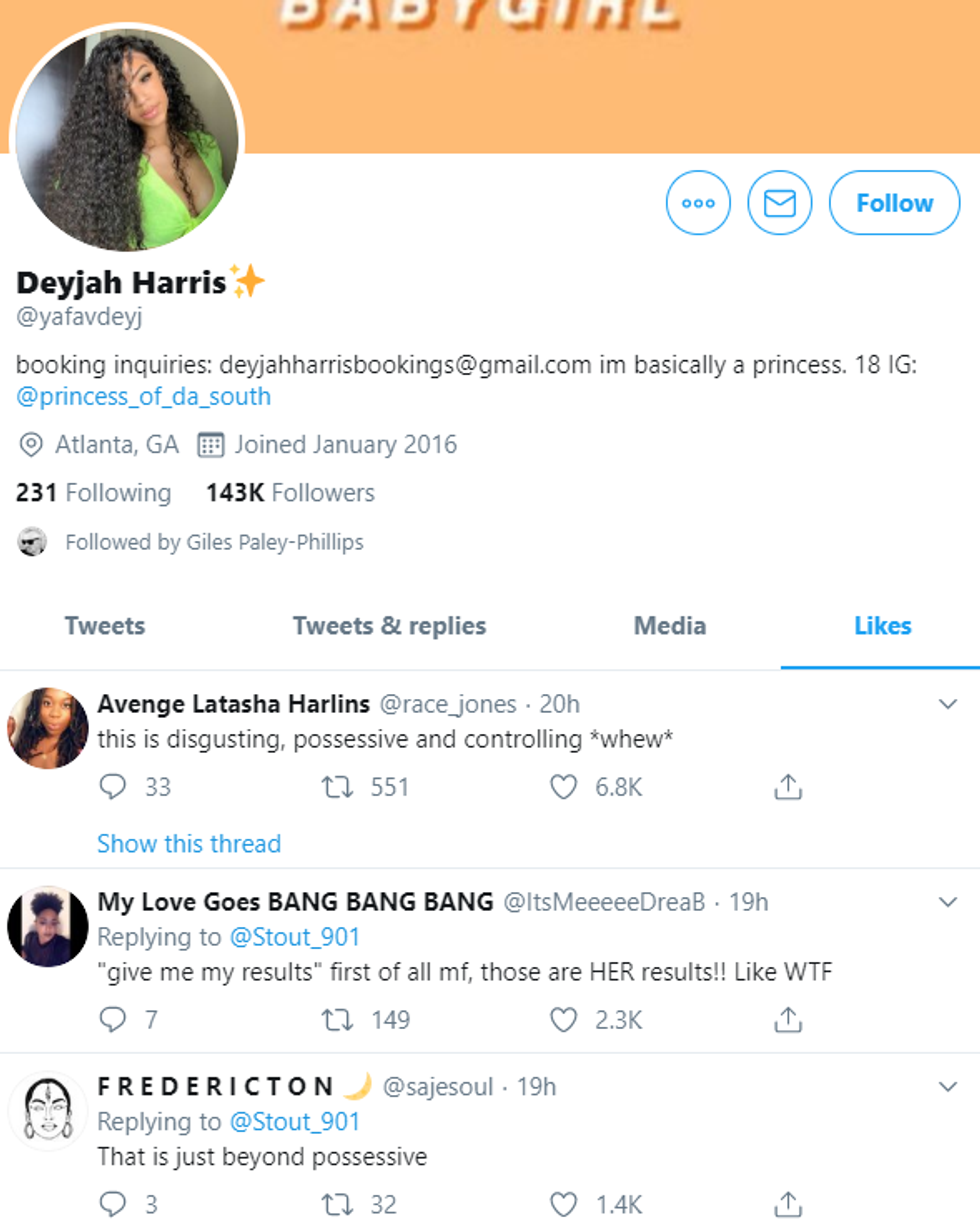The image size is (980, 1230).
Task: Retweet the Avenge Latasha Harlins tweet
Action: [334, 788]
